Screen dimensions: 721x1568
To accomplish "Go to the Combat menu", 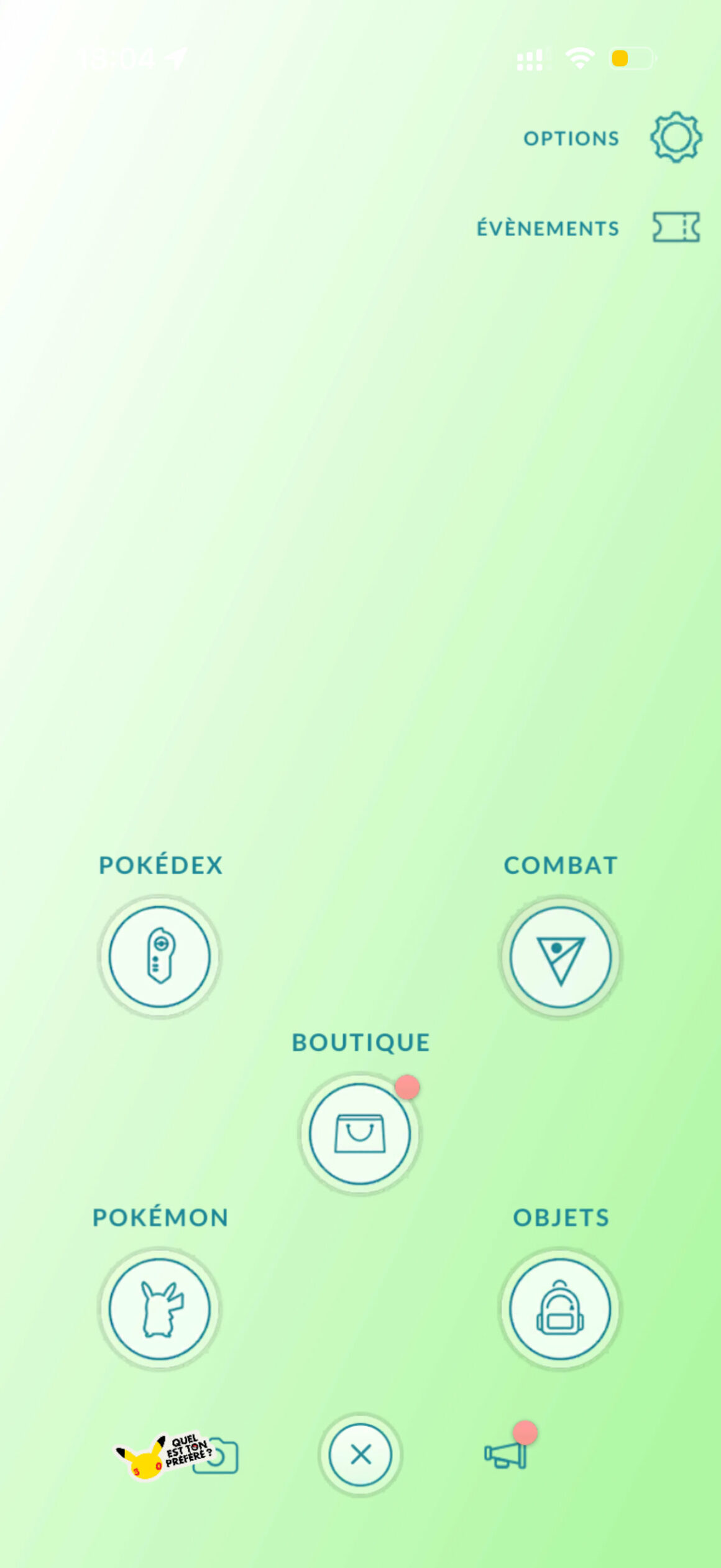I will (x=560, y=956).
